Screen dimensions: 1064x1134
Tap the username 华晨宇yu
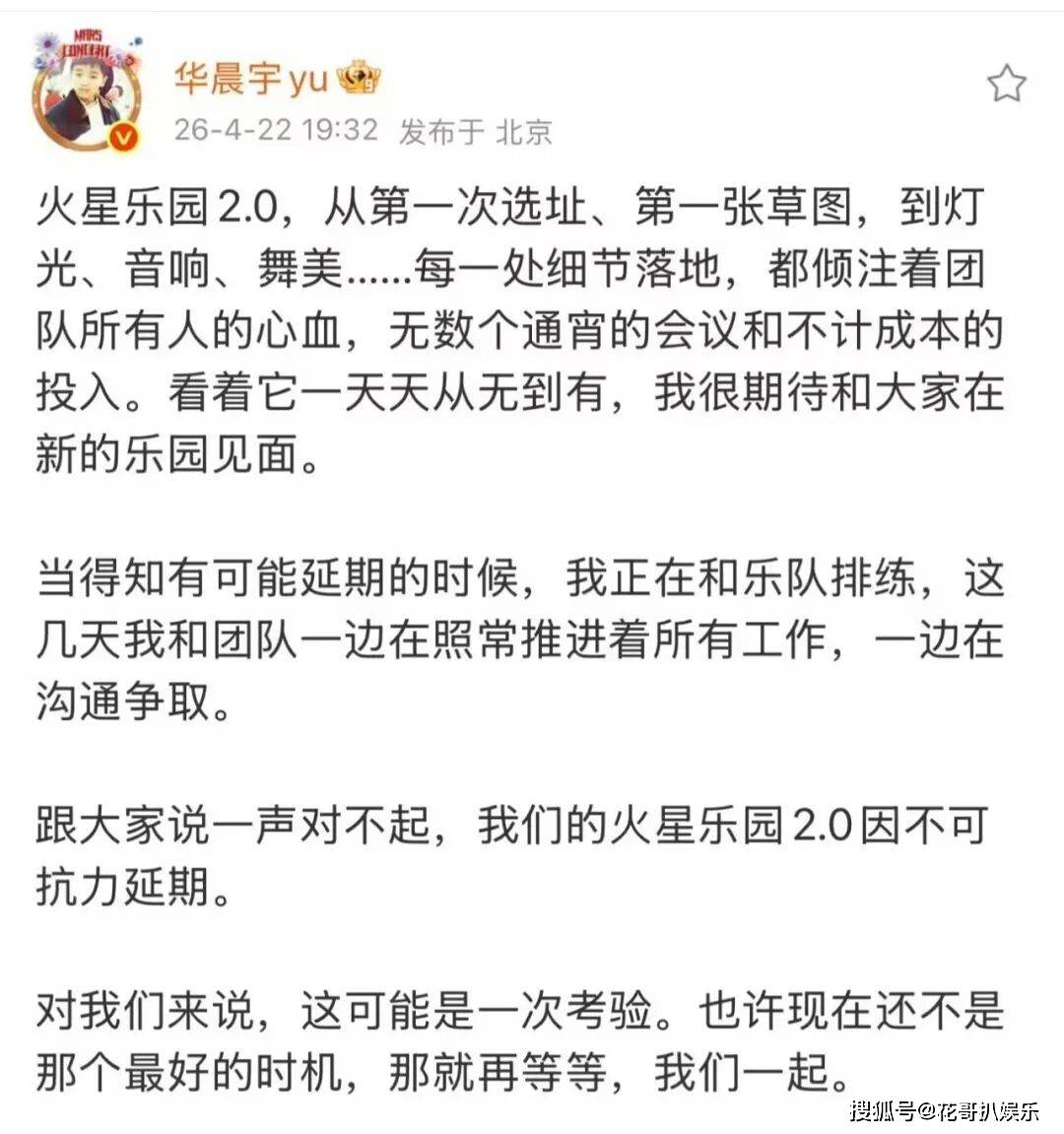(x=250, y=79)
